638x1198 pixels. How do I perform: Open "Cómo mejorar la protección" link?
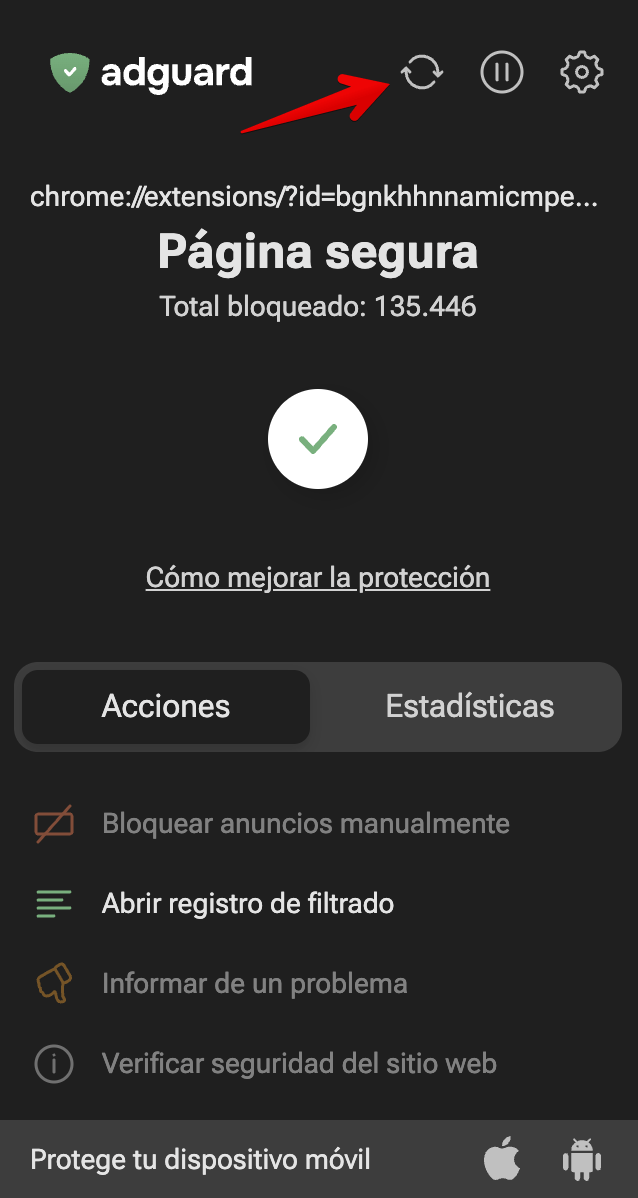[x=318, y=577]
